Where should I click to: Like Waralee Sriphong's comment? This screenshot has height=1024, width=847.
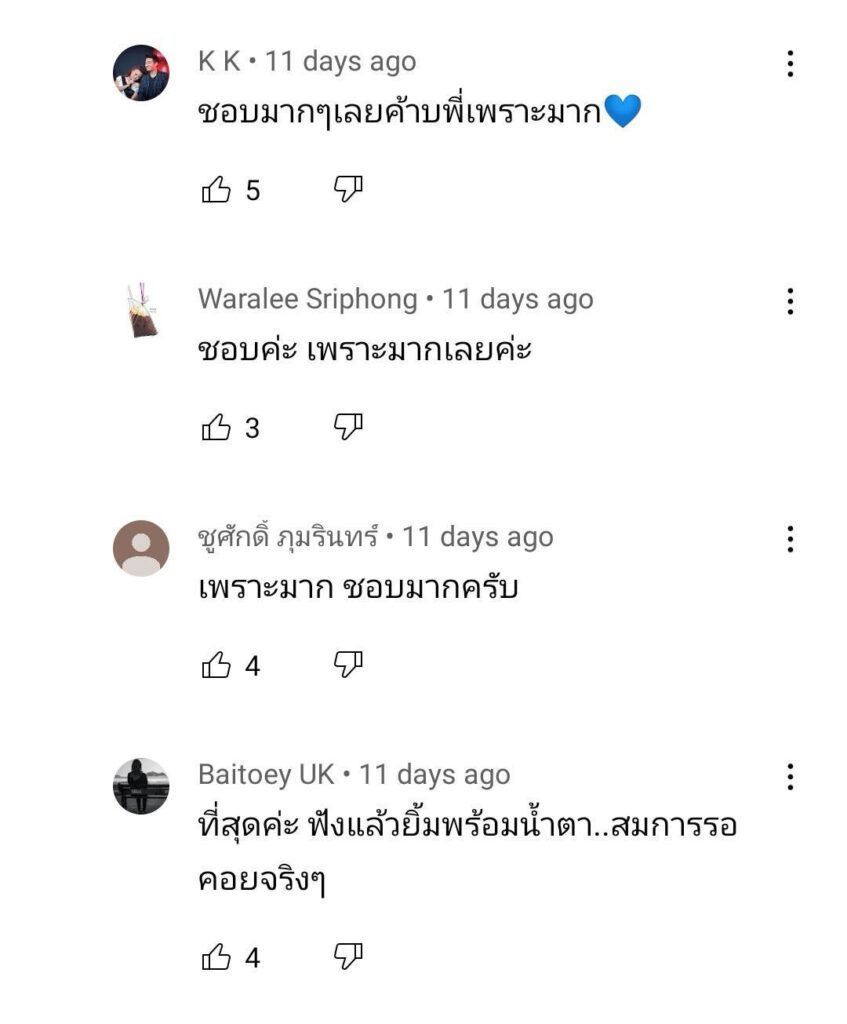[x=216, y=428]
